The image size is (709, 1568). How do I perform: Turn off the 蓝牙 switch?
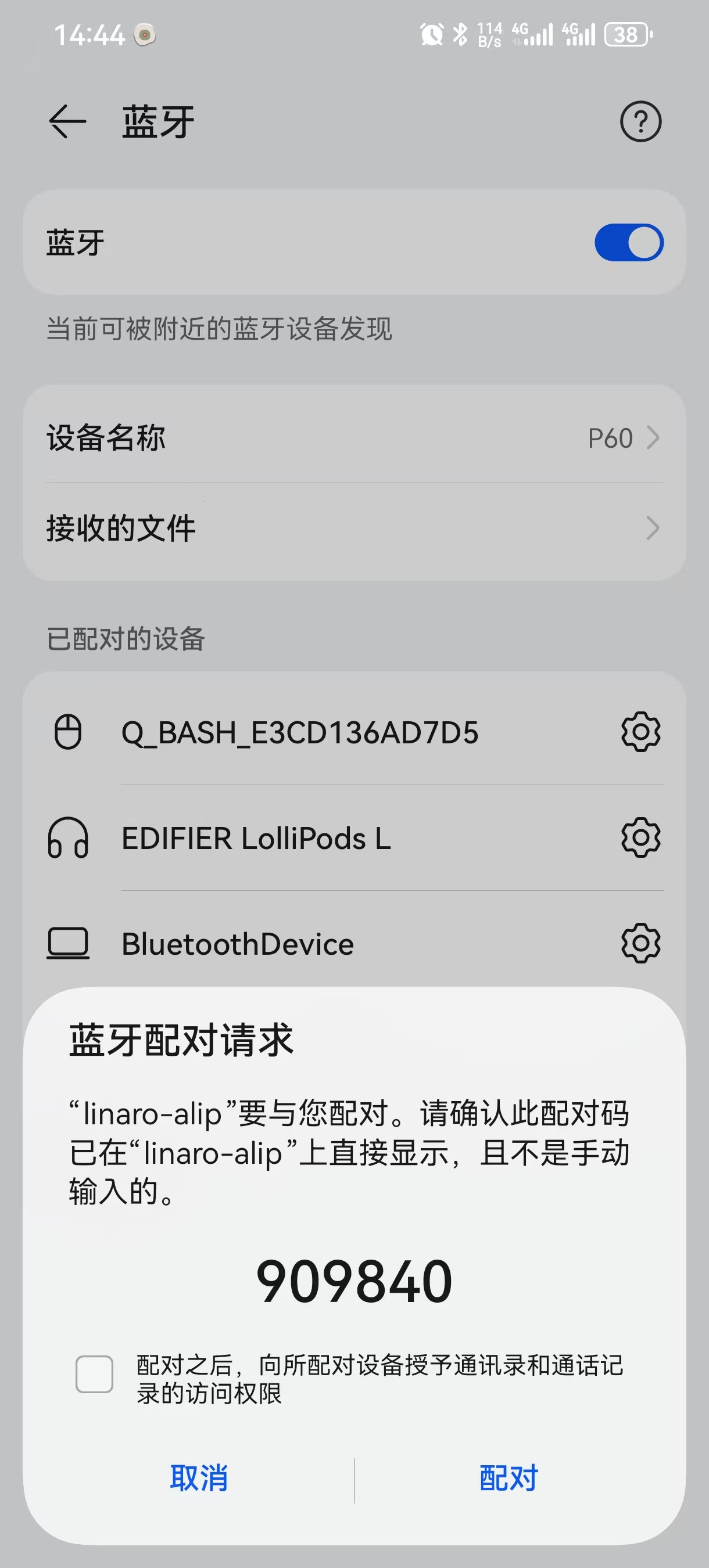tap(629, 242)
